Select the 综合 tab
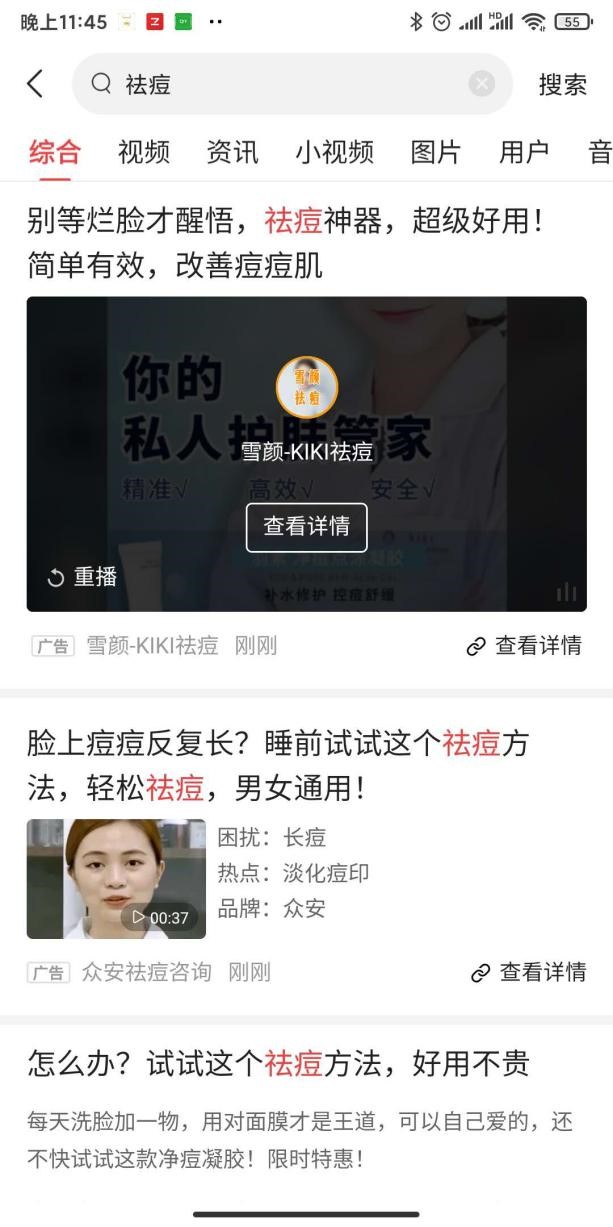613x1227 pixels. (x=55, y=152)
